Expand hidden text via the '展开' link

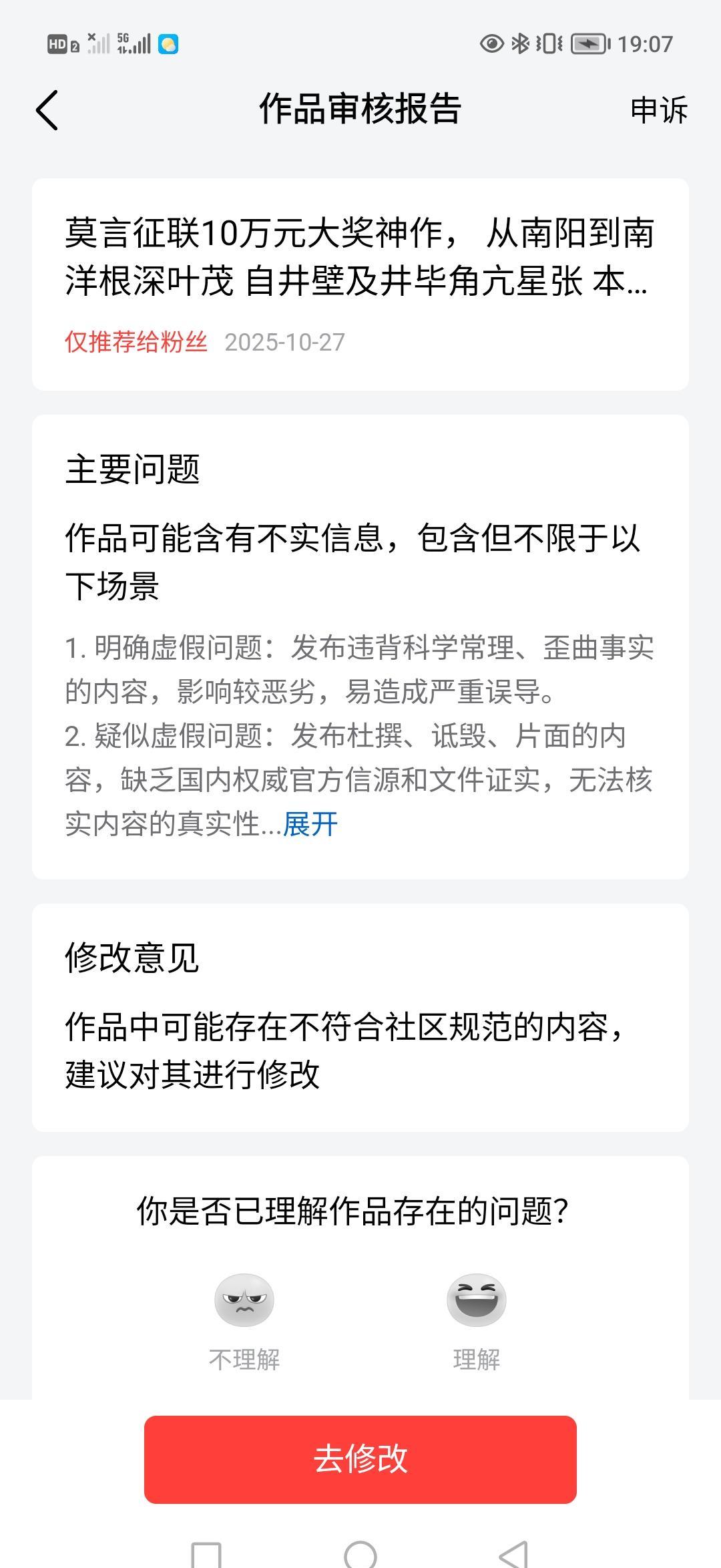point(311,825)
